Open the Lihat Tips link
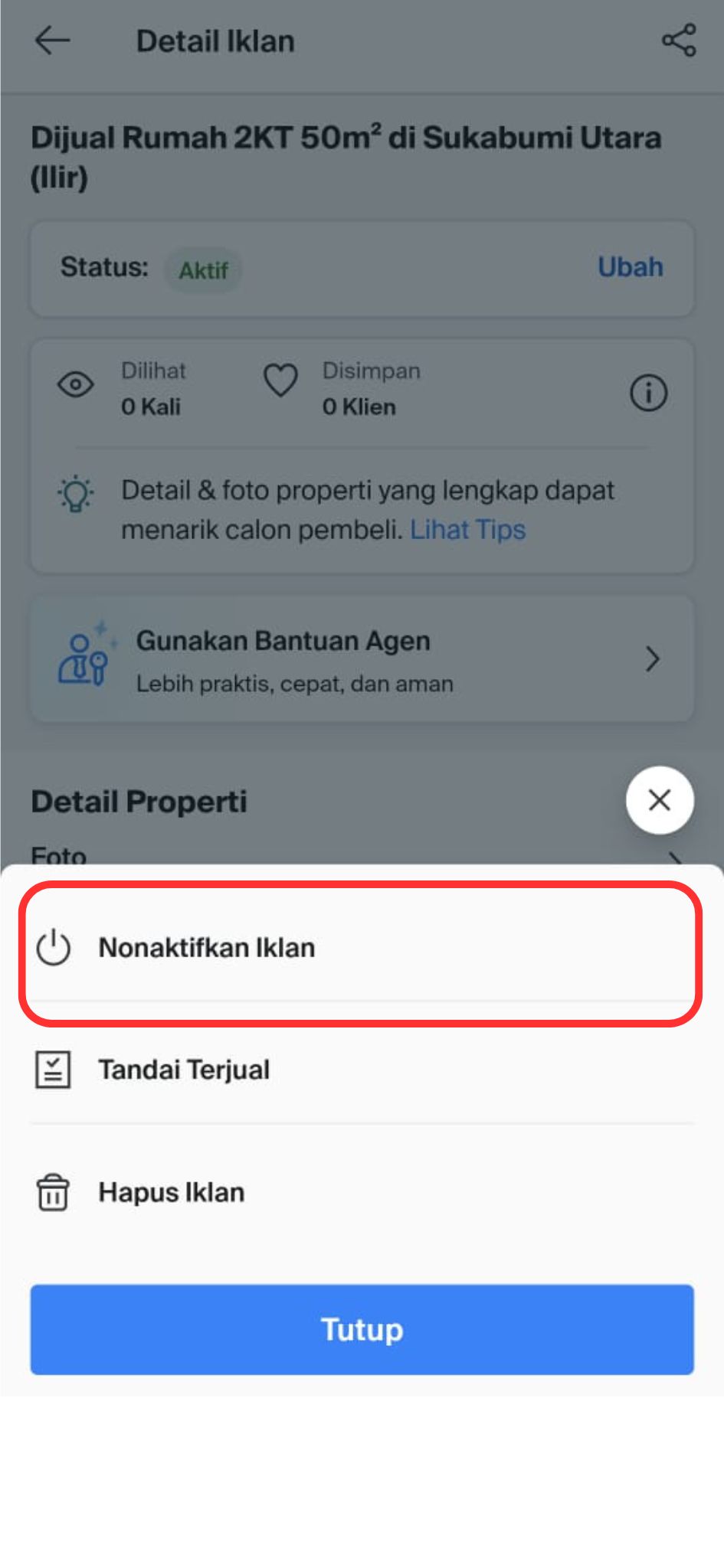 point(467,530)
